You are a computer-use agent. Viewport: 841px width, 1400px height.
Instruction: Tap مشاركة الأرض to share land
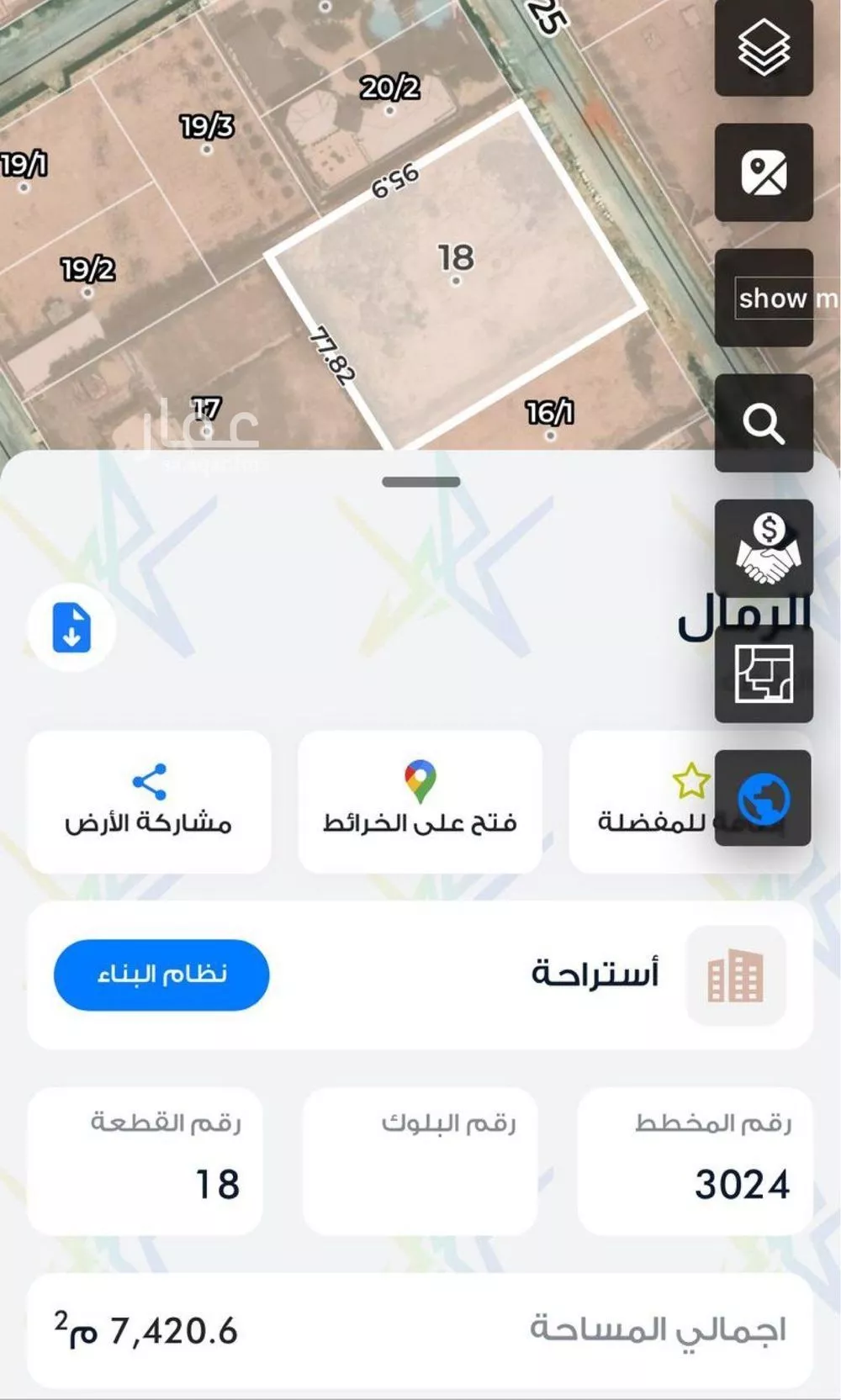[151, 803]
